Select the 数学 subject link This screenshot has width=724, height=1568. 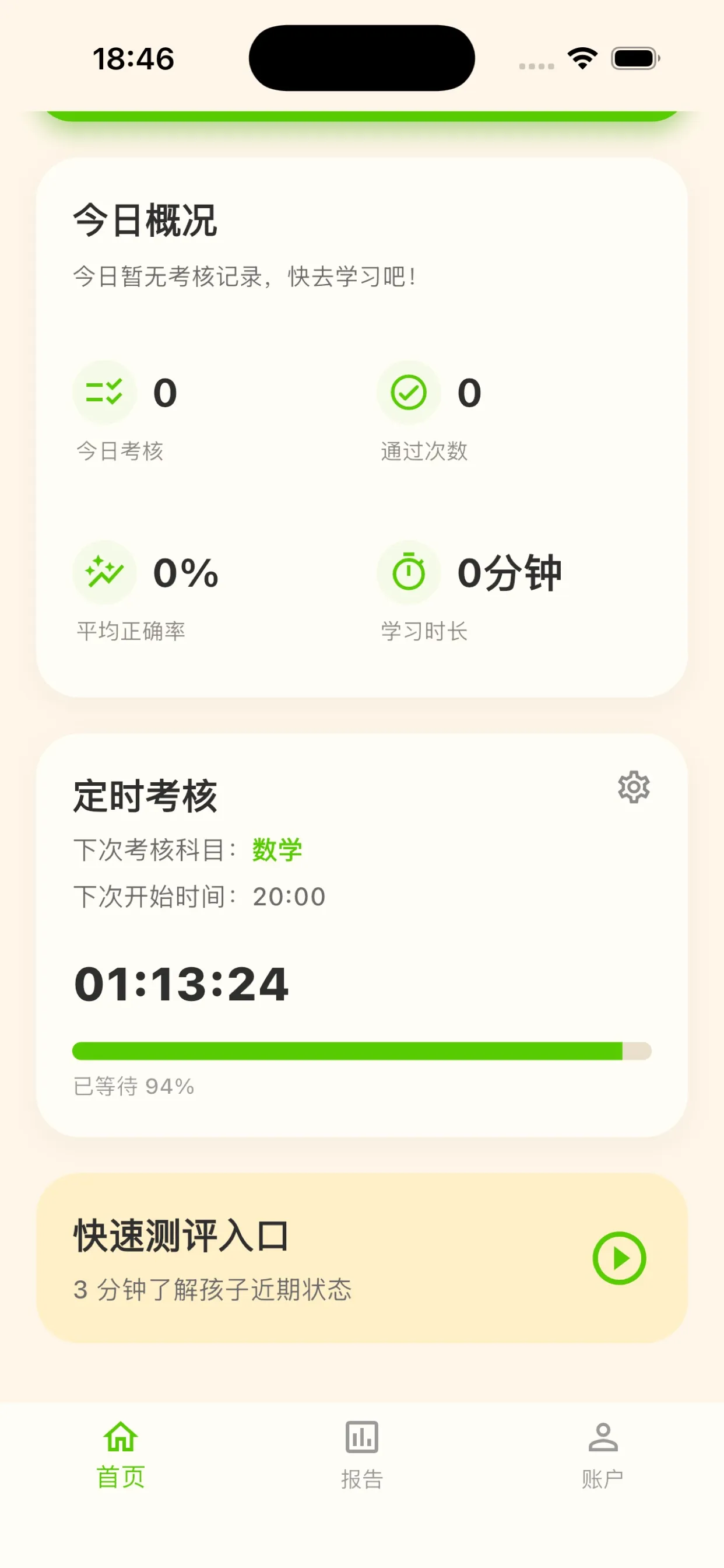(x=277, y=849)
